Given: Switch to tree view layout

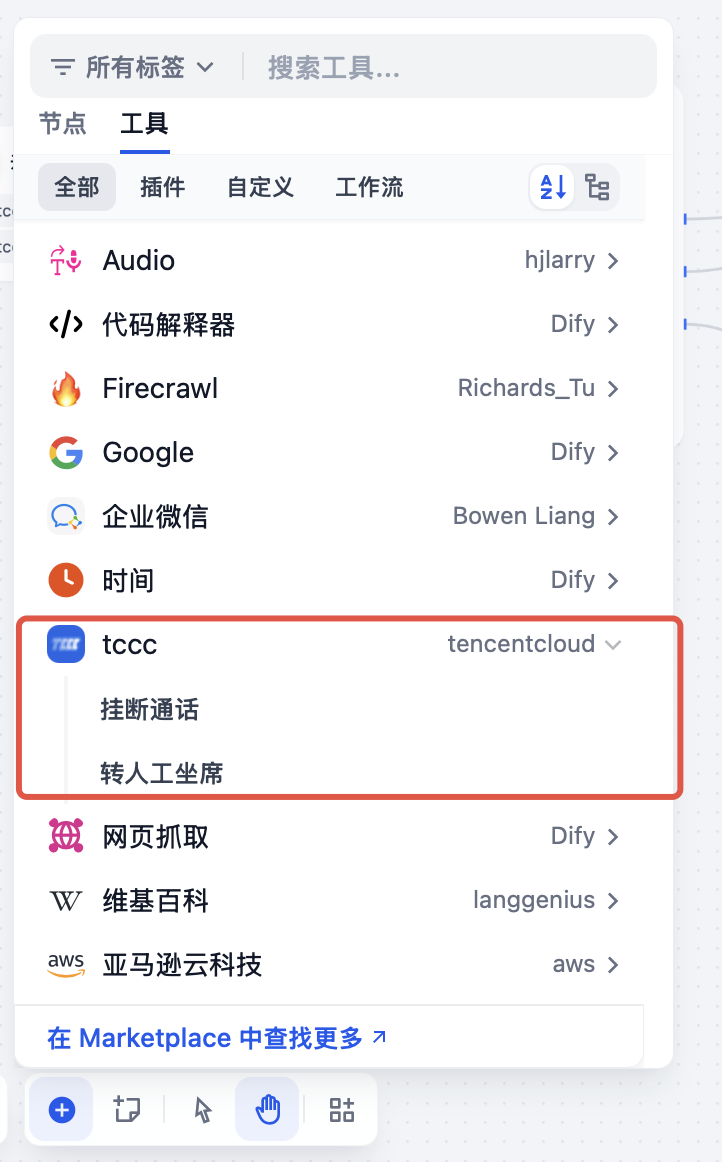Looking at the screenshot, I should 597,187.
